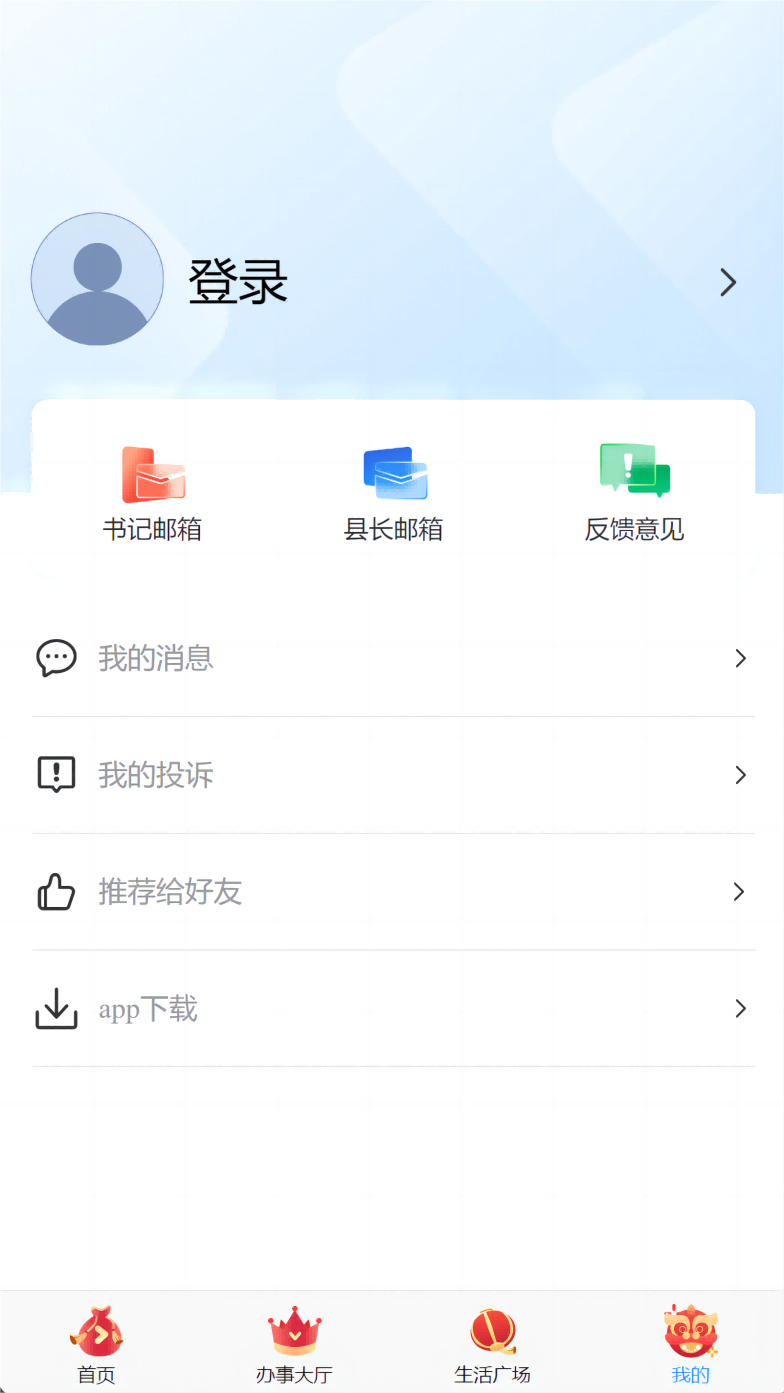
Task: Select the 反馈意见 green feedback icon
Action: (x=634, y=470)
